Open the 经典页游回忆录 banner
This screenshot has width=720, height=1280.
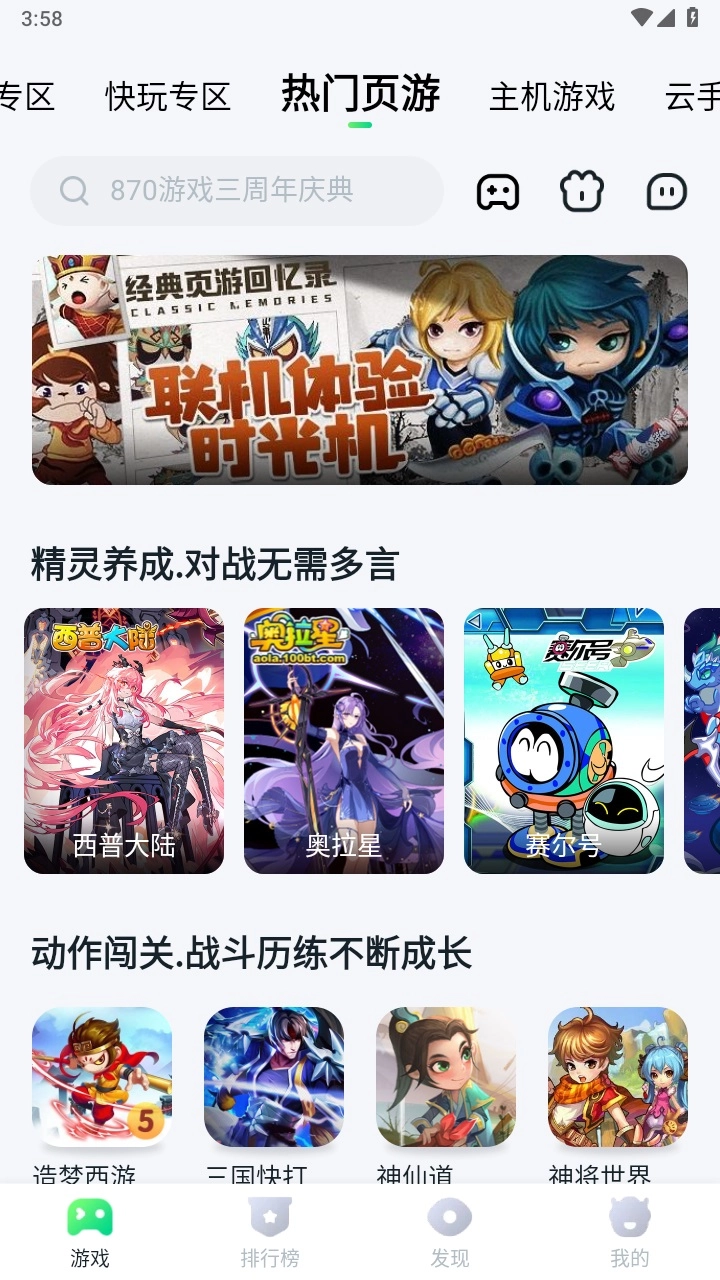tap(360, 370)
